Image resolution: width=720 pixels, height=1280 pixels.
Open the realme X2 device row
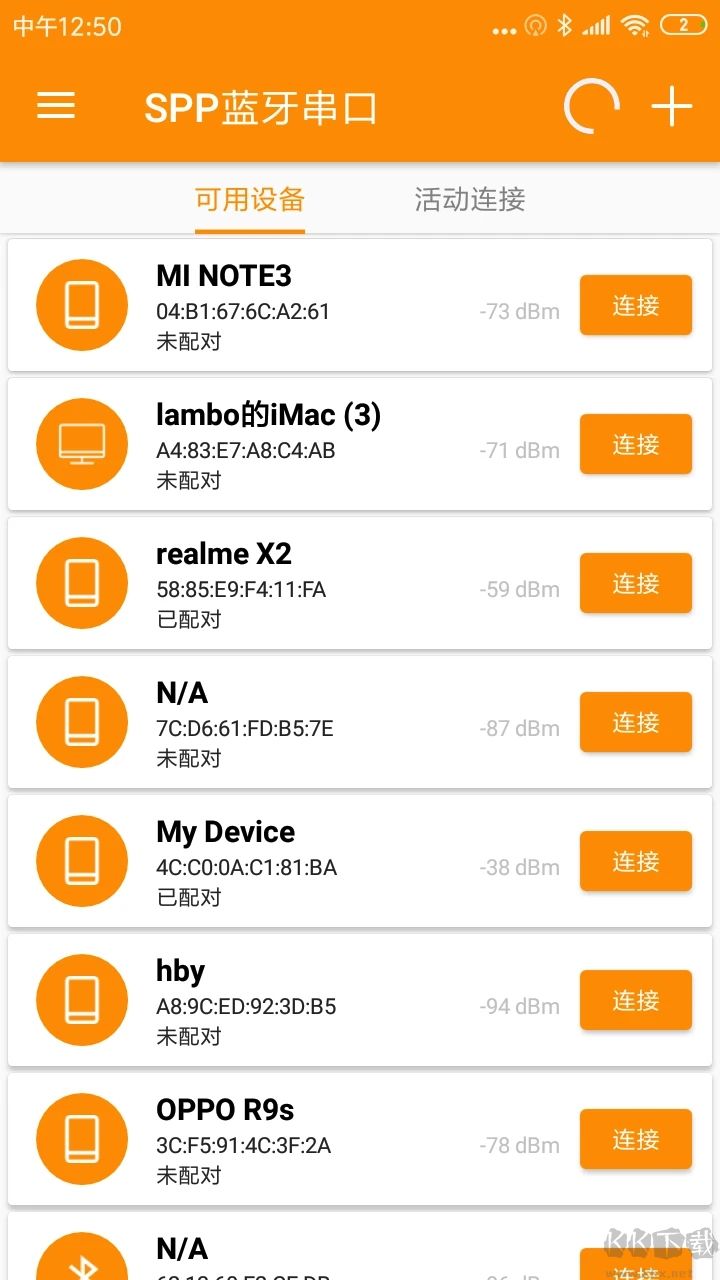pyautogui.click(x=300, y=583)
